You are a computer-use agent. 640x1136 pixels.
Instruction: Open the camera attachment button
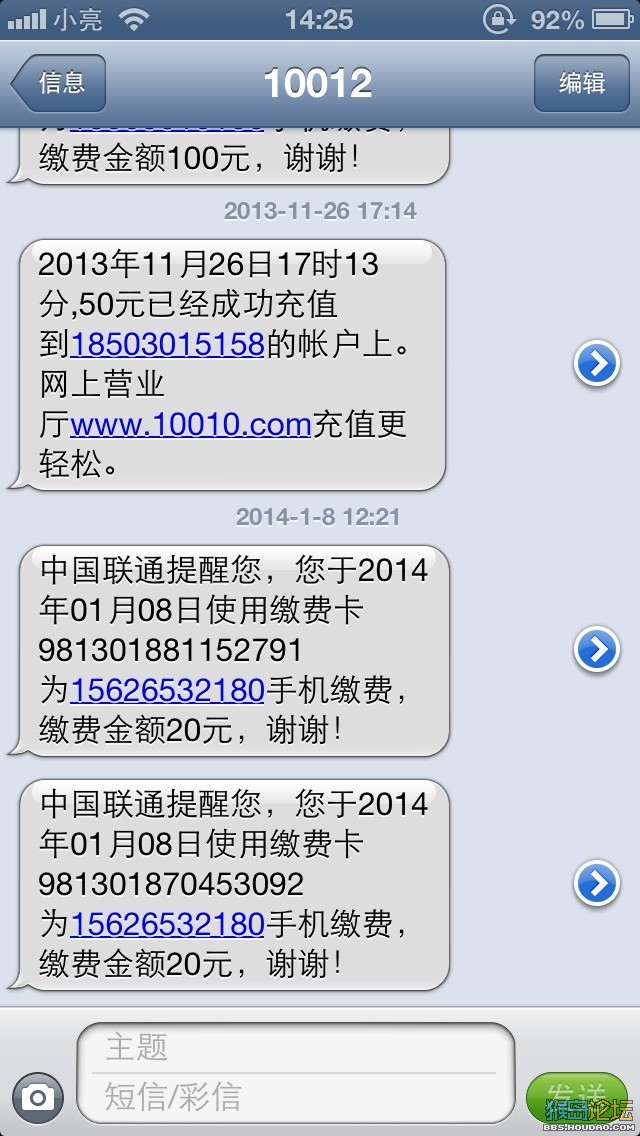[x=38, y=1098]
